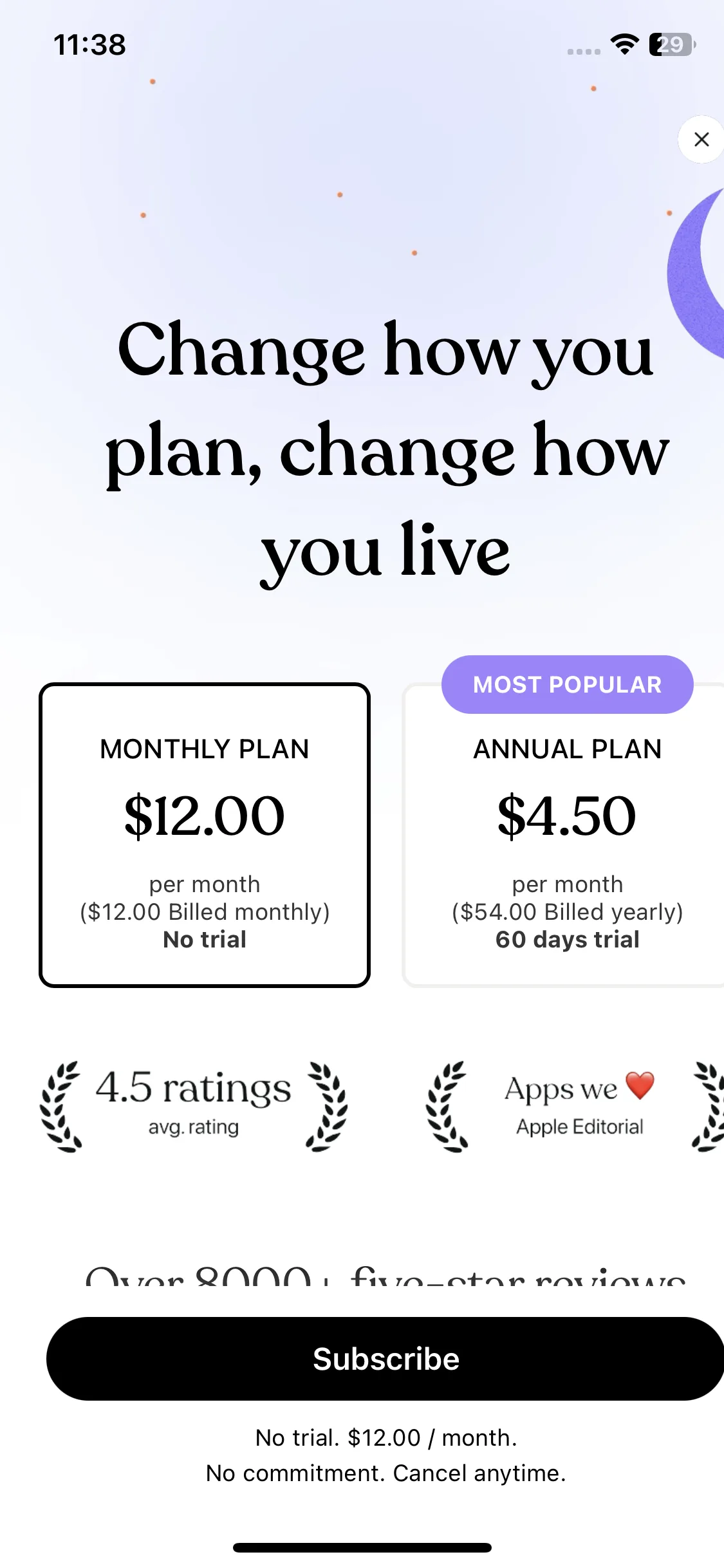The image size is (724, 1568).
Task: Choose the Annual Plan option
Action: [x=564, y=835]
